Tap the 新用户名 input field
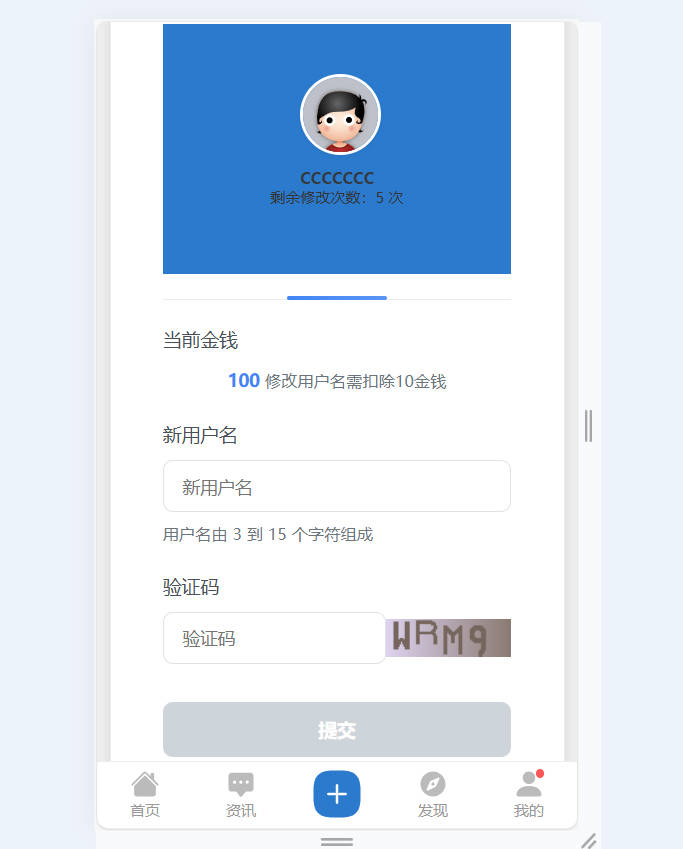683x849 pixels. 336,487
